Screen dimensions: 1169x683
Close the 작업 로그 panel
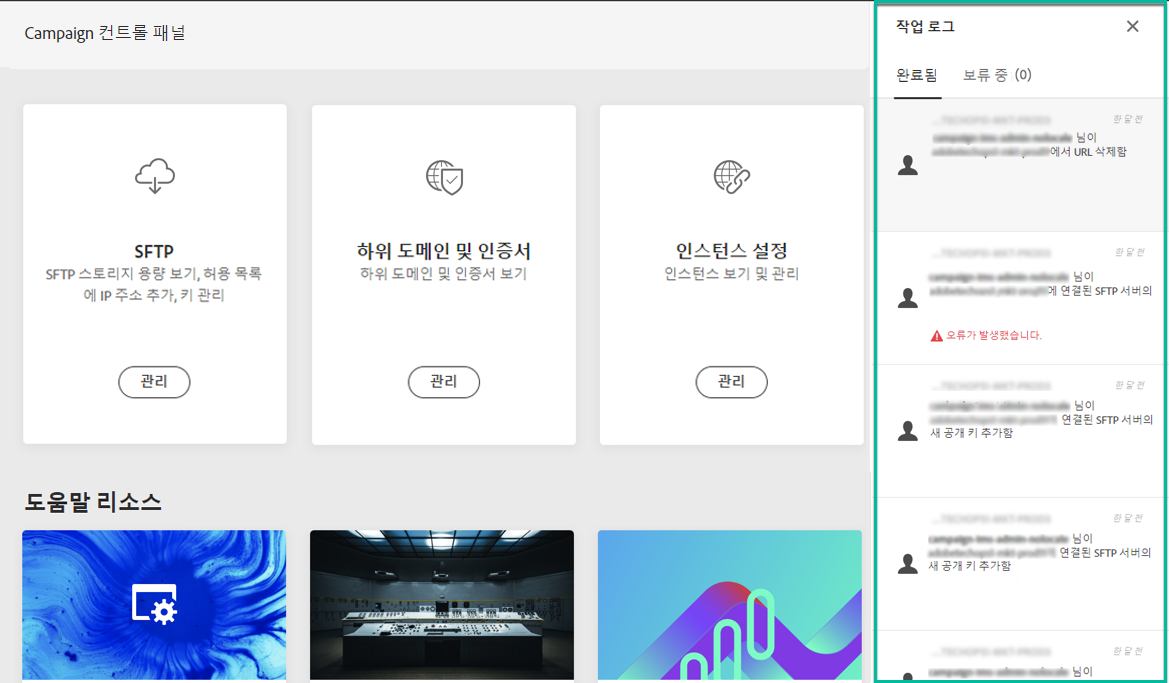[x=1132, y=27]
